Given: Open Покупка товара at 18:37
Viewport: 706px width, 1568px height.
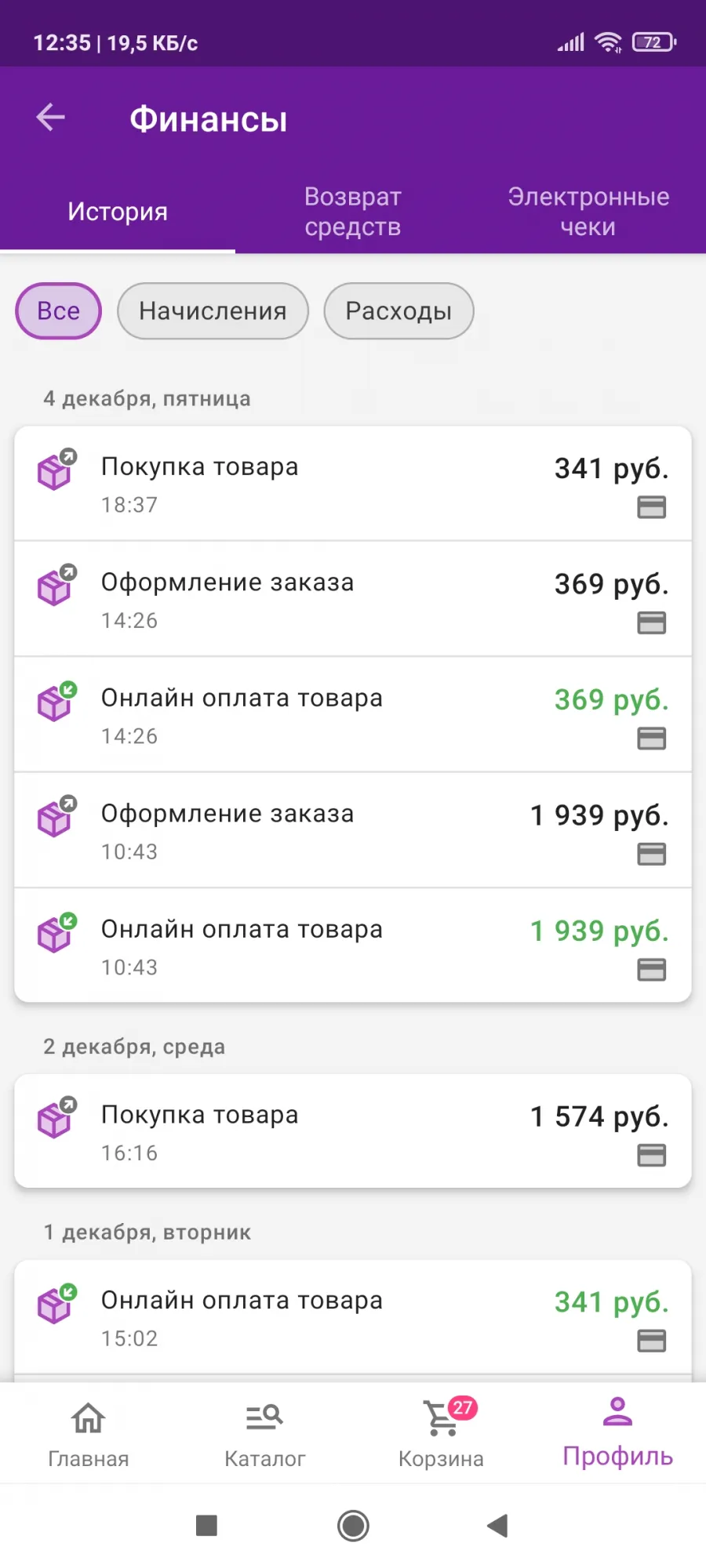Looking at the screenshot, I should click(x=353, y=484).
